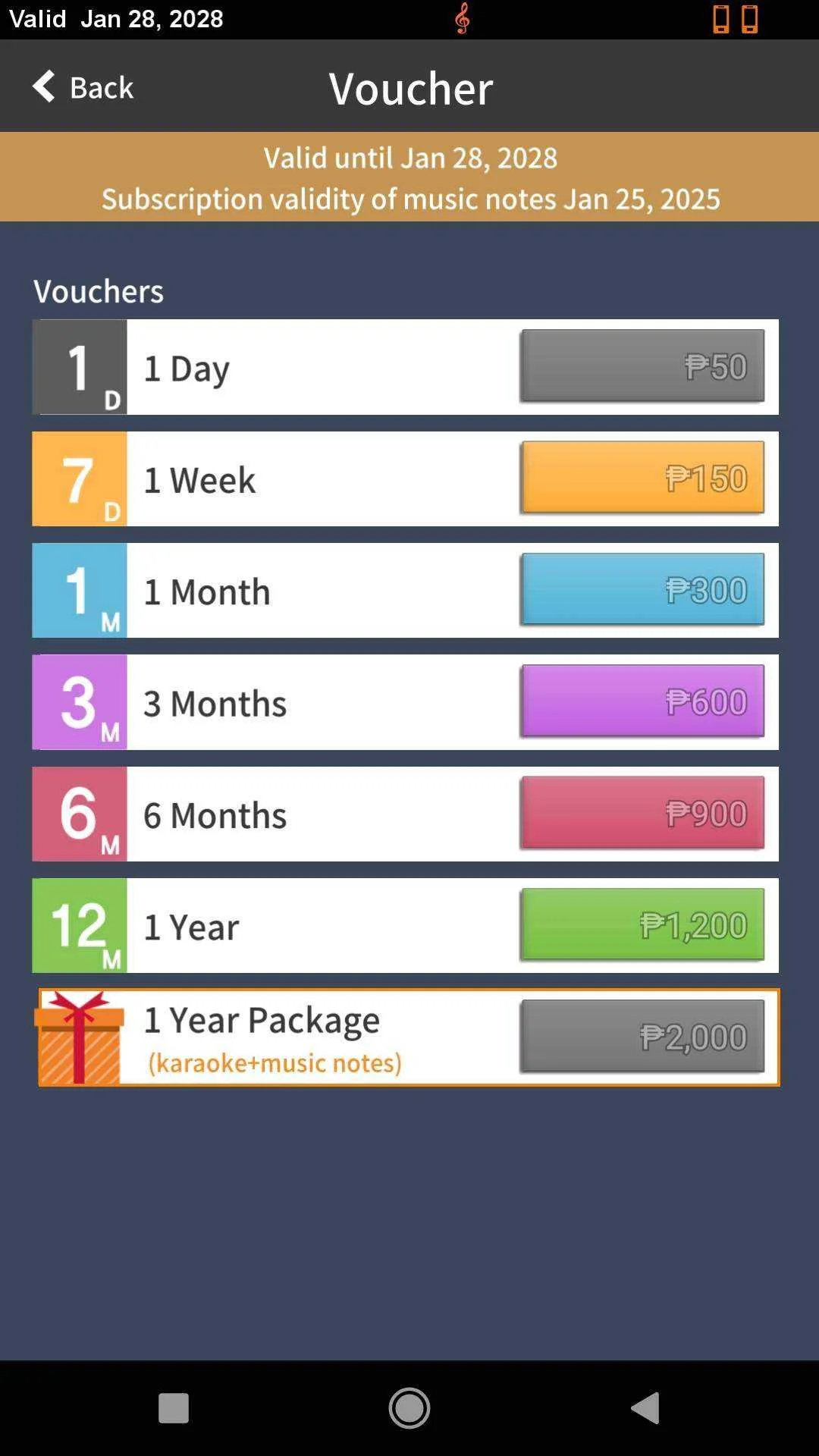Choose the 3 Months voucher for ₱600
This screenshot has height=1456, width=819.
pyautogui.click(x=642, y=701)
